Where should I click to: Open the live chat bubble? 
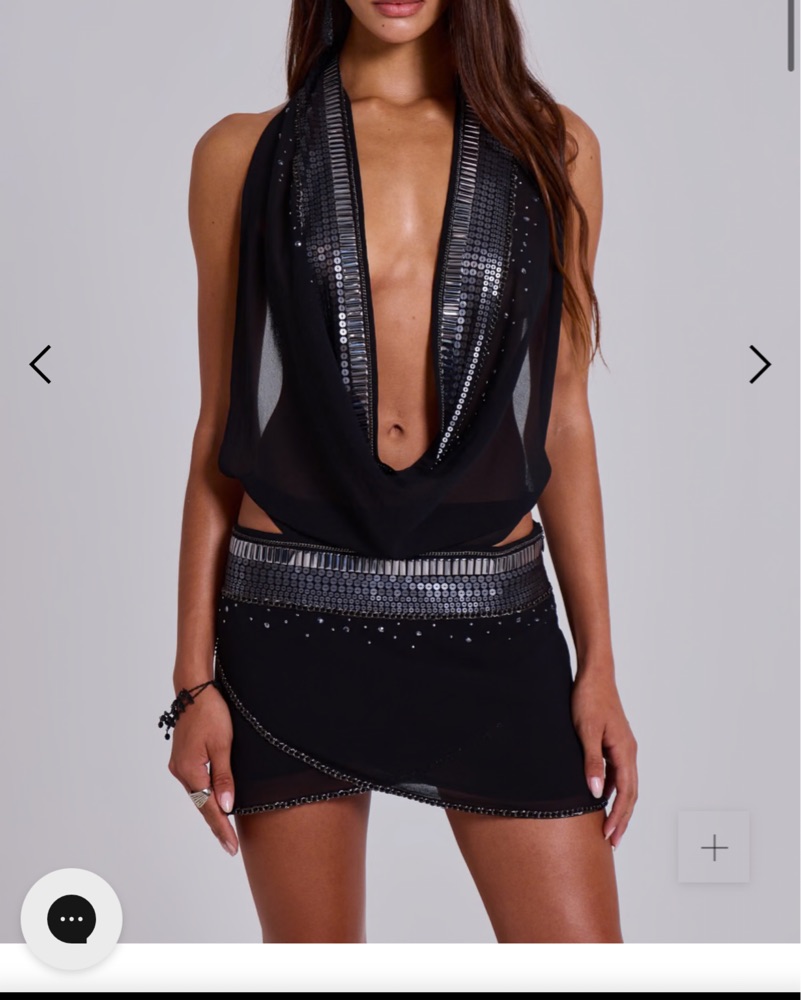click(72, 919)
